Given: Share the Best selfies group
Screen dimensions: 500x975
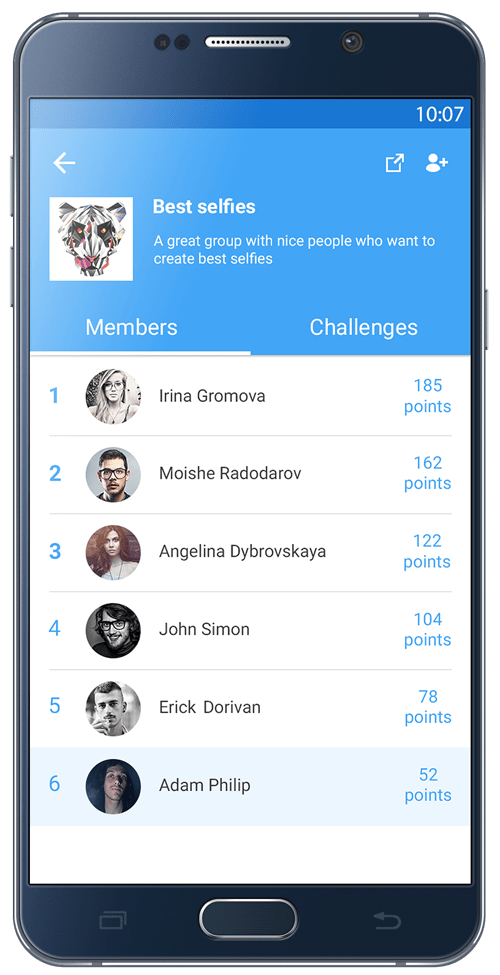Looking at the screenshot, I should pos(395,163).
